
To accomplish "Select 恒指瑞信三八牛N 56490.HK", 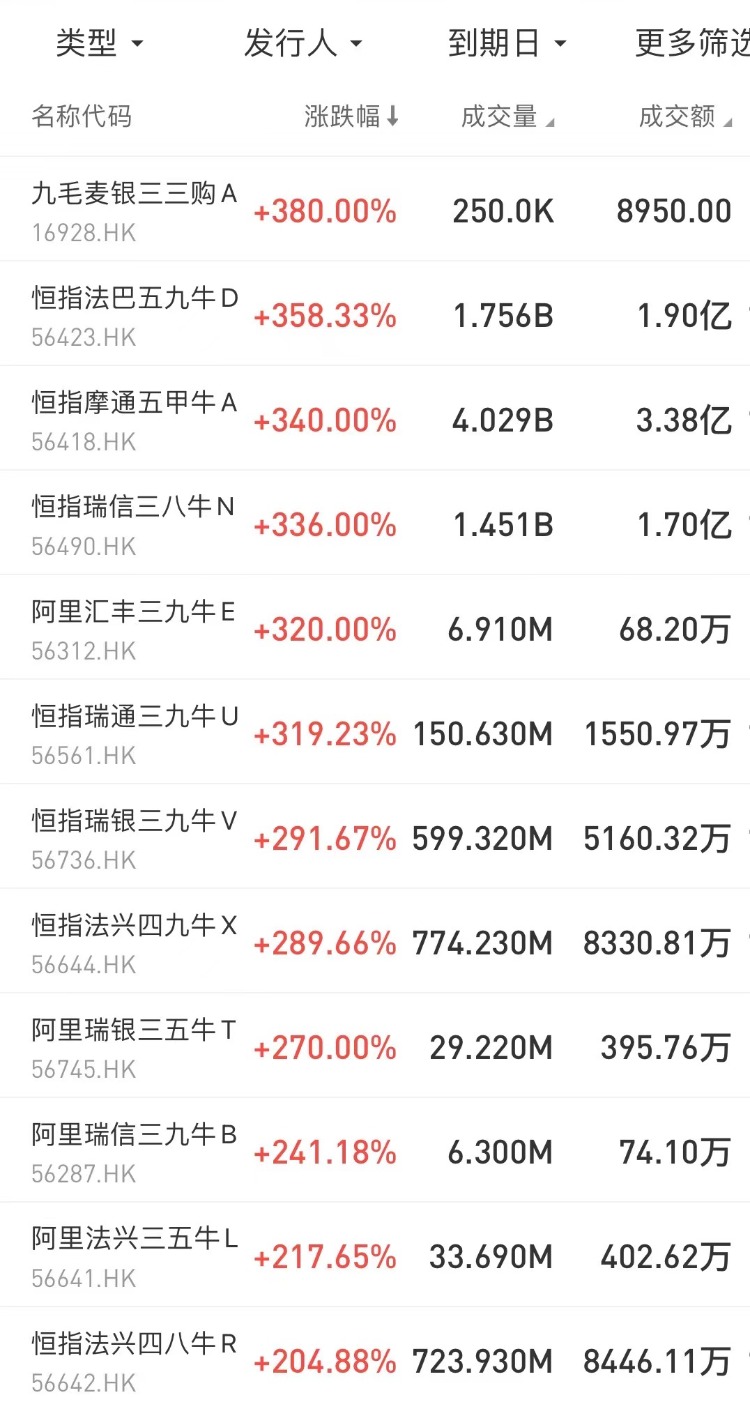I will tap(134, 524).
